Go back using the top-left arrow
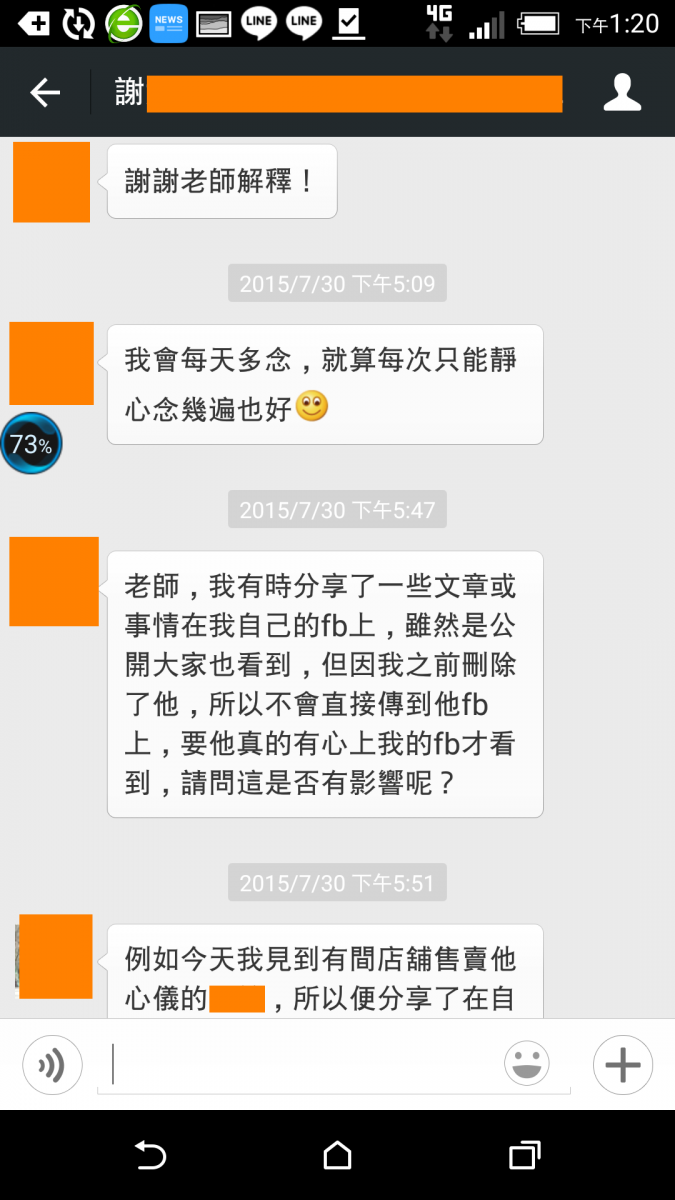The image size is (675, 1200). 45,93
